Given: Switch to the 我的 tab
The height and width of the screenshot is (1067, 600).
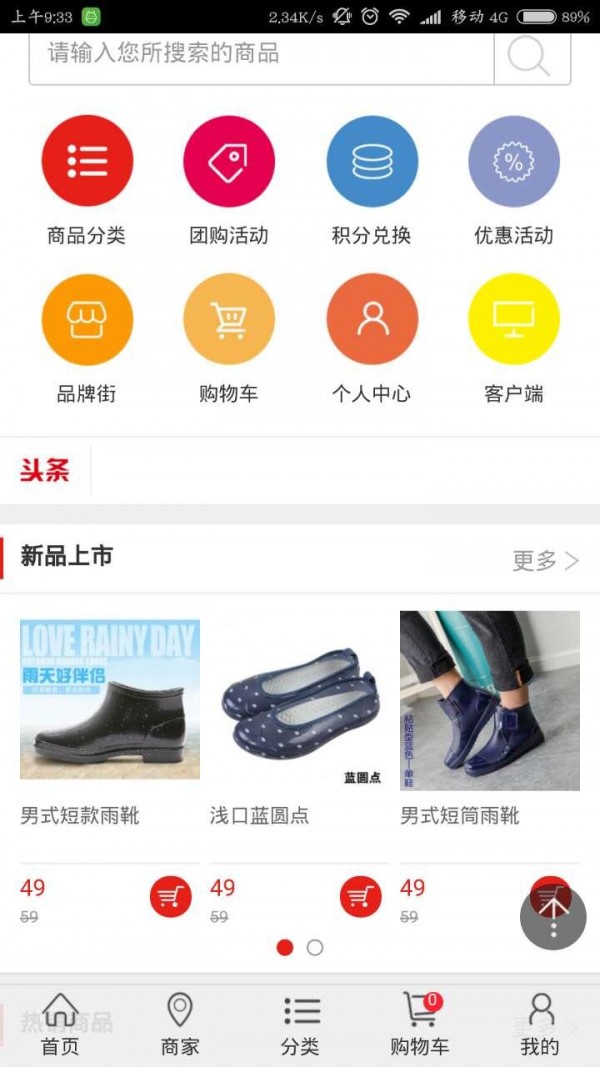Looking at the screenshot, I should point(540,1025).
